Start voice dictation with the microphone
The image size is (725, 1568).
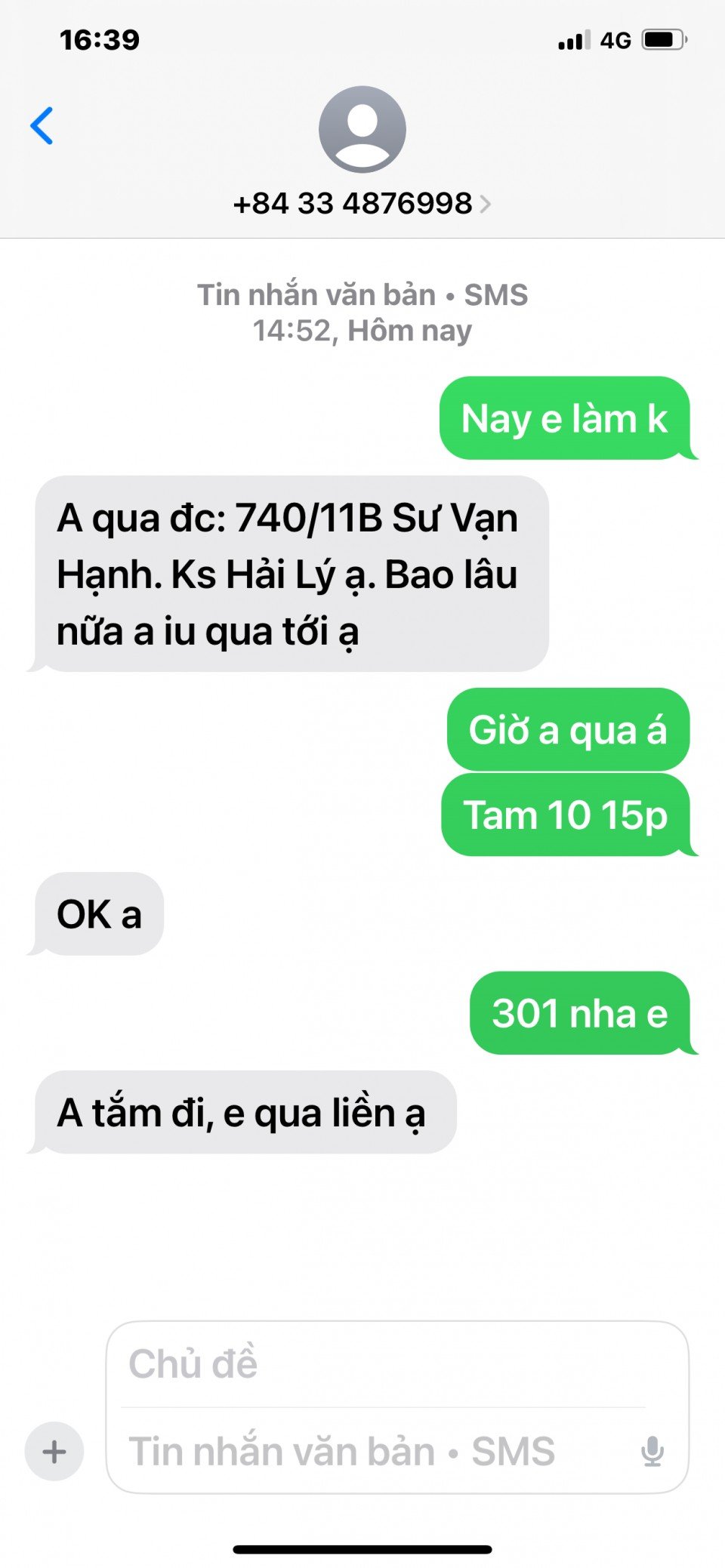pos(652,1452)
